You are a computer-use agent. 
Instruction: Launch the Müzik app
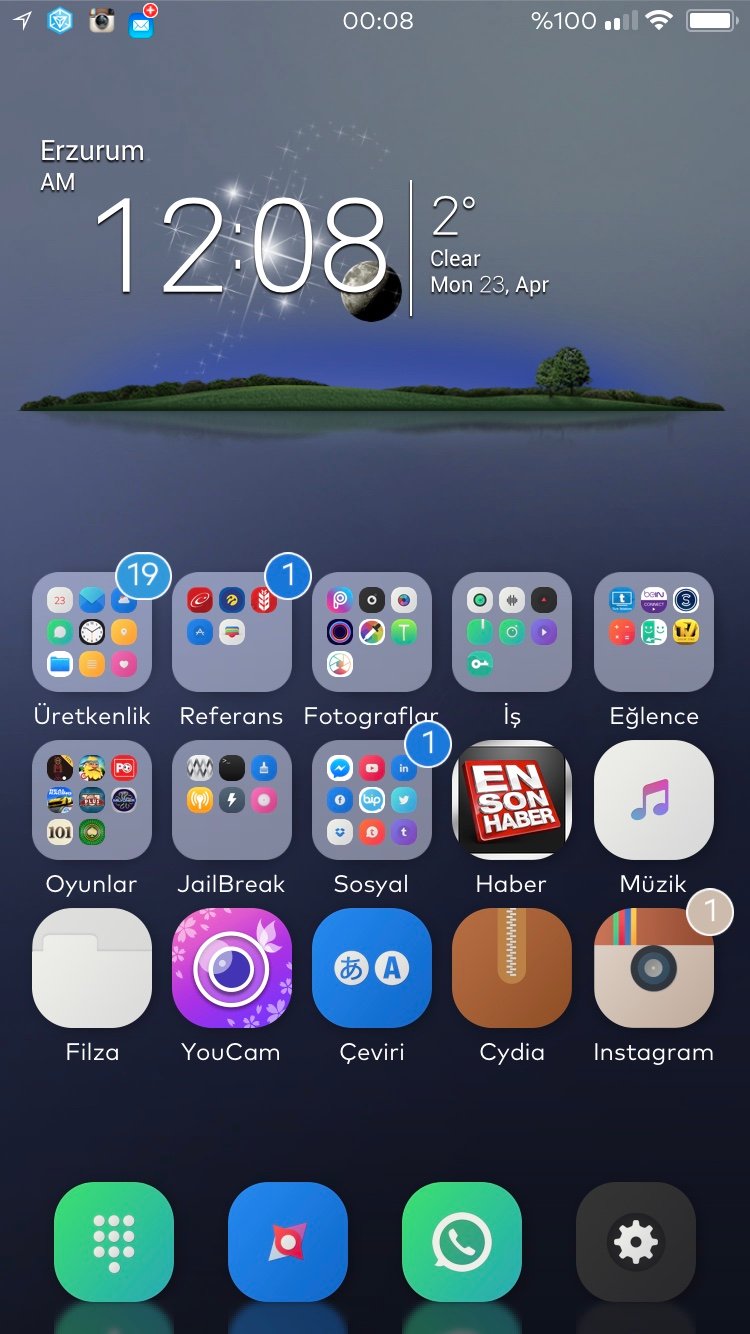coord(654,800)
